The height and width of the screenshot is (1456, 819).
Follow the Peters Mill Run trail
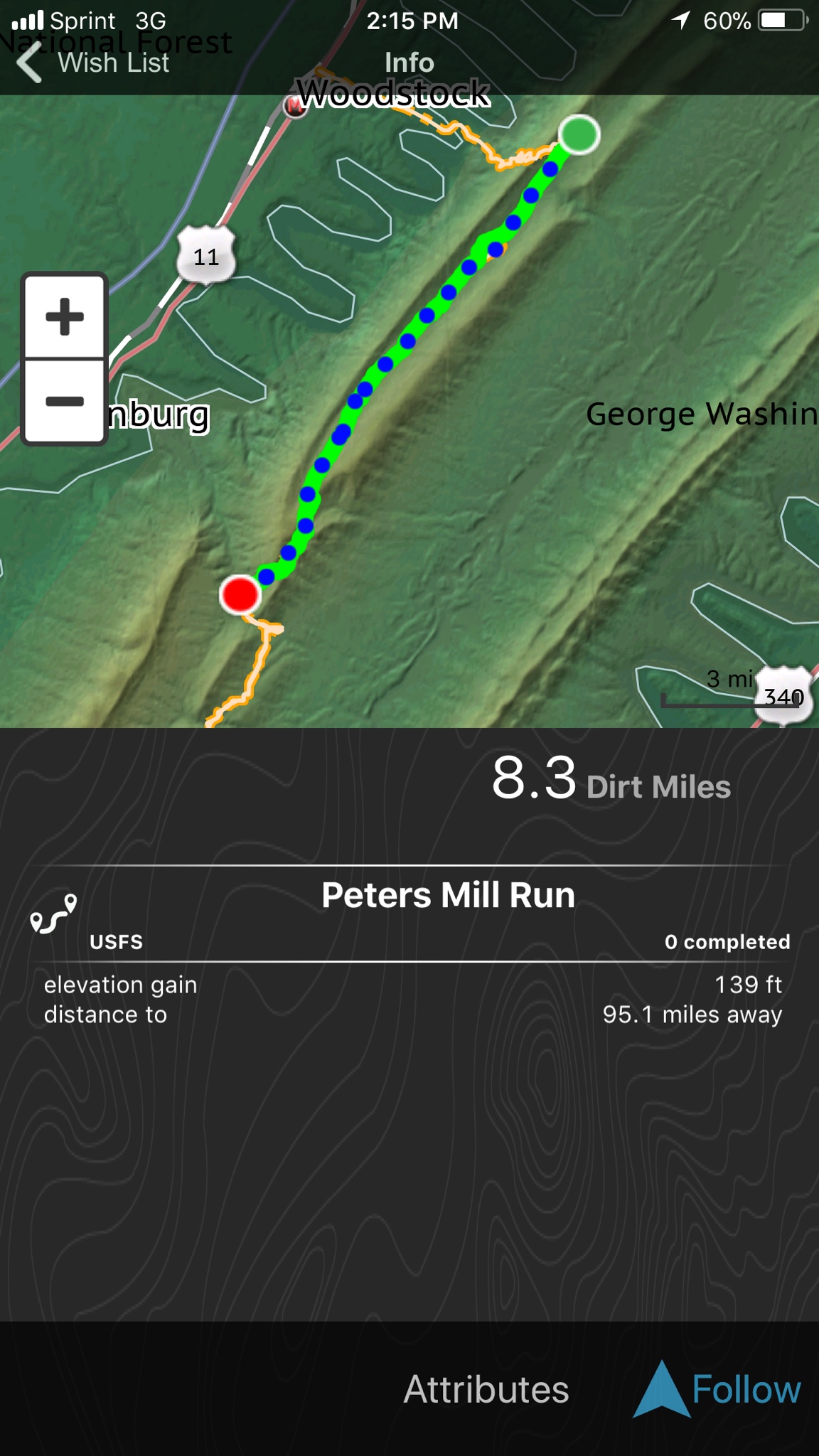pos(718,1389)
